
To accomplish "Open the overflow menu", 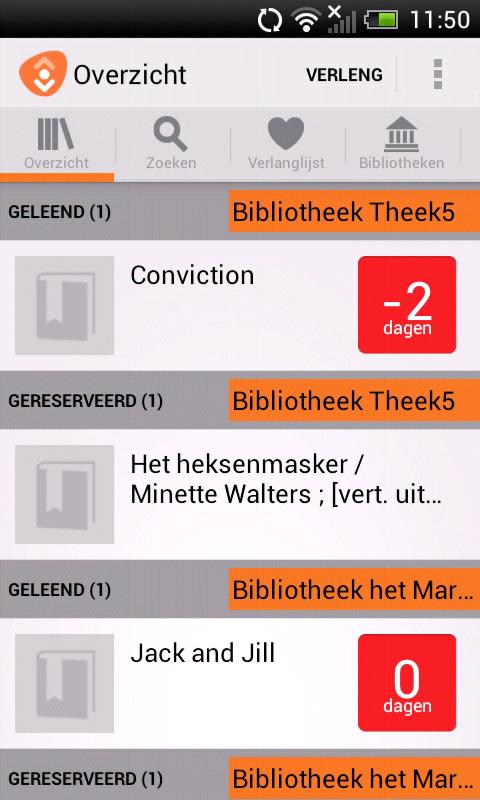I will 438,74.
